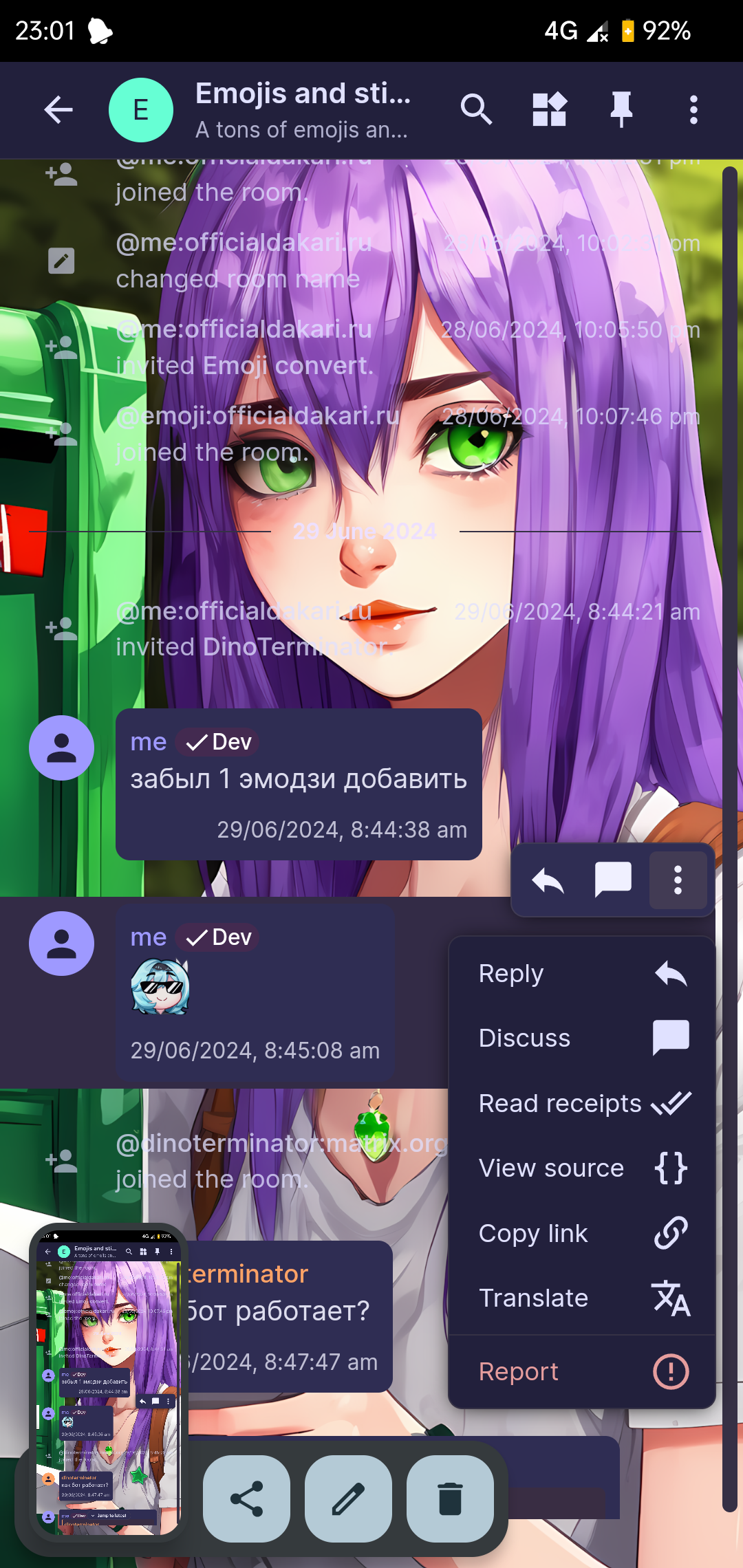Select Reply in the context menu
The height and width of the screenshot is (1568, 743).
[582, 974]
